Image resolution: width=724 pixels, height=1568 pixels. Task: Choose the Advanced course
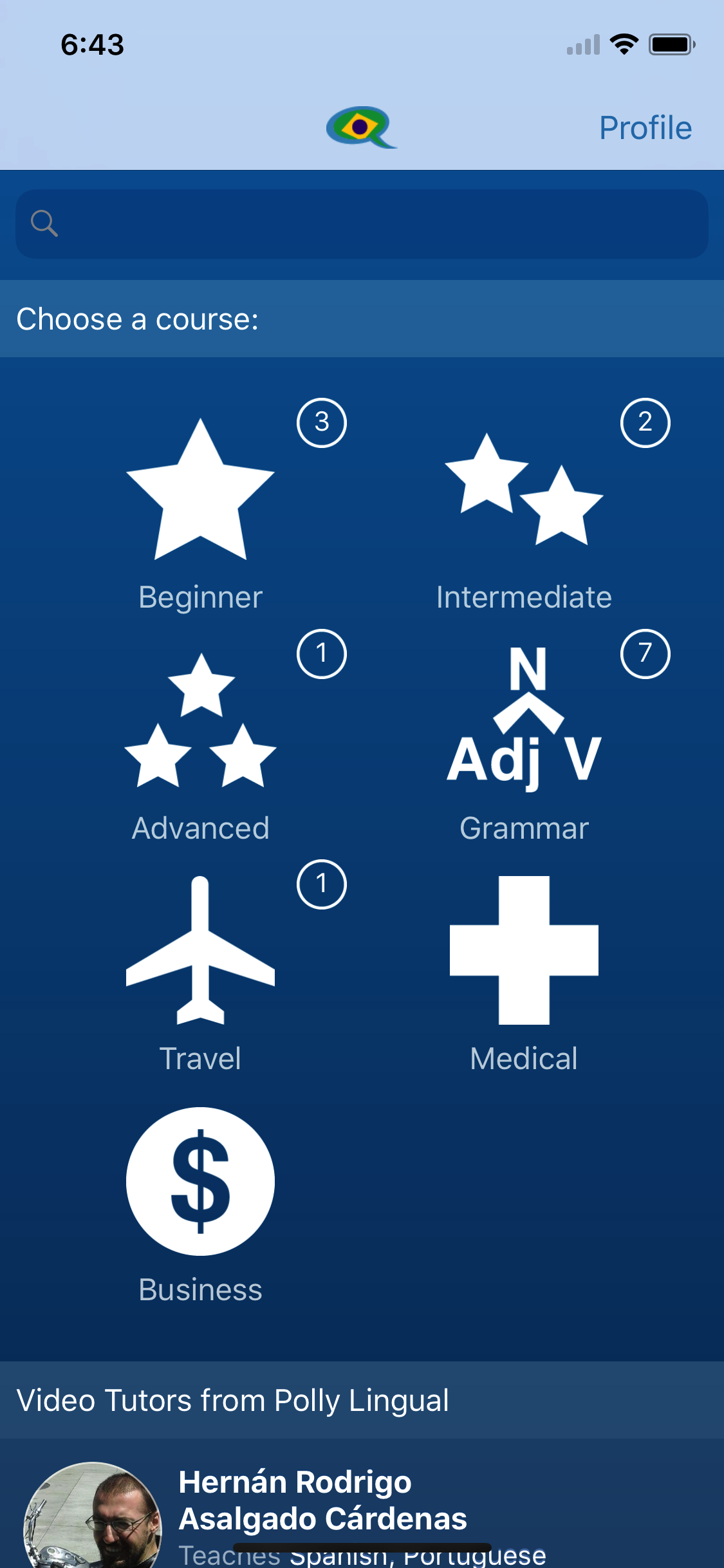[x=200, y=740]
